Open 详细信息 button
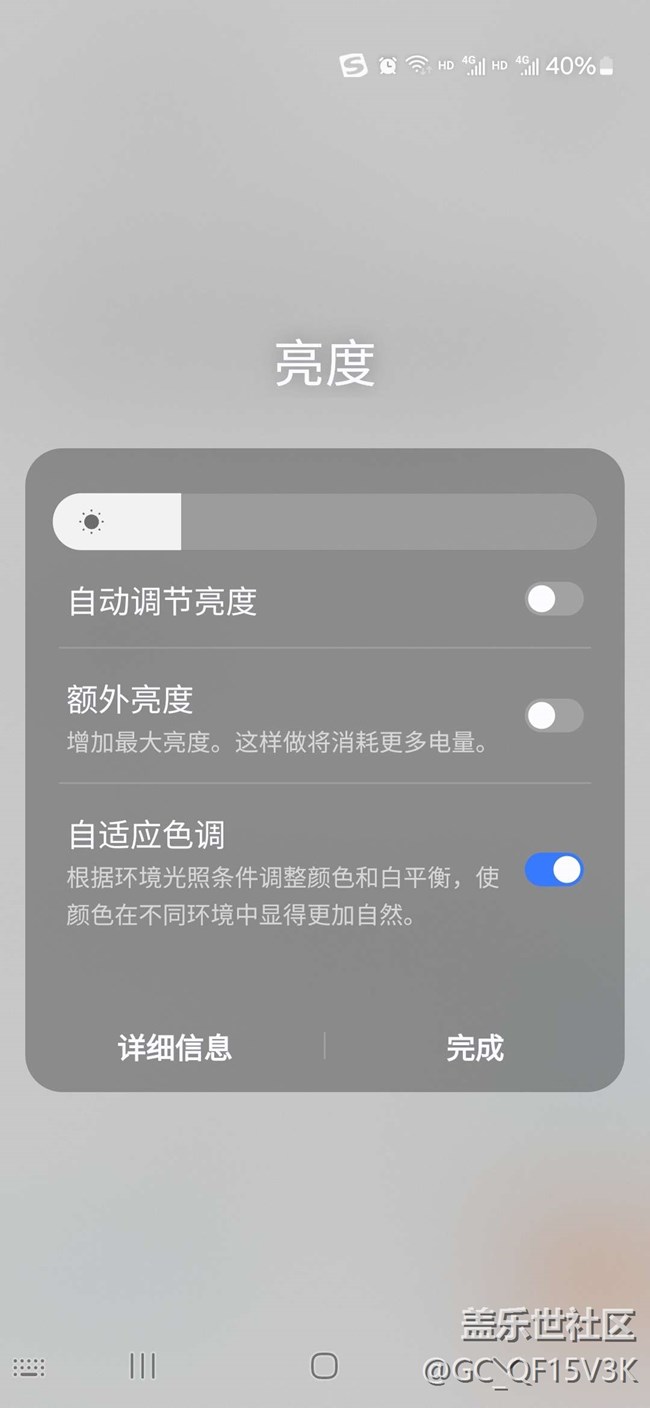This screenshot has height=1408, width=650. pyautogui.click(x=175, y=1048)
